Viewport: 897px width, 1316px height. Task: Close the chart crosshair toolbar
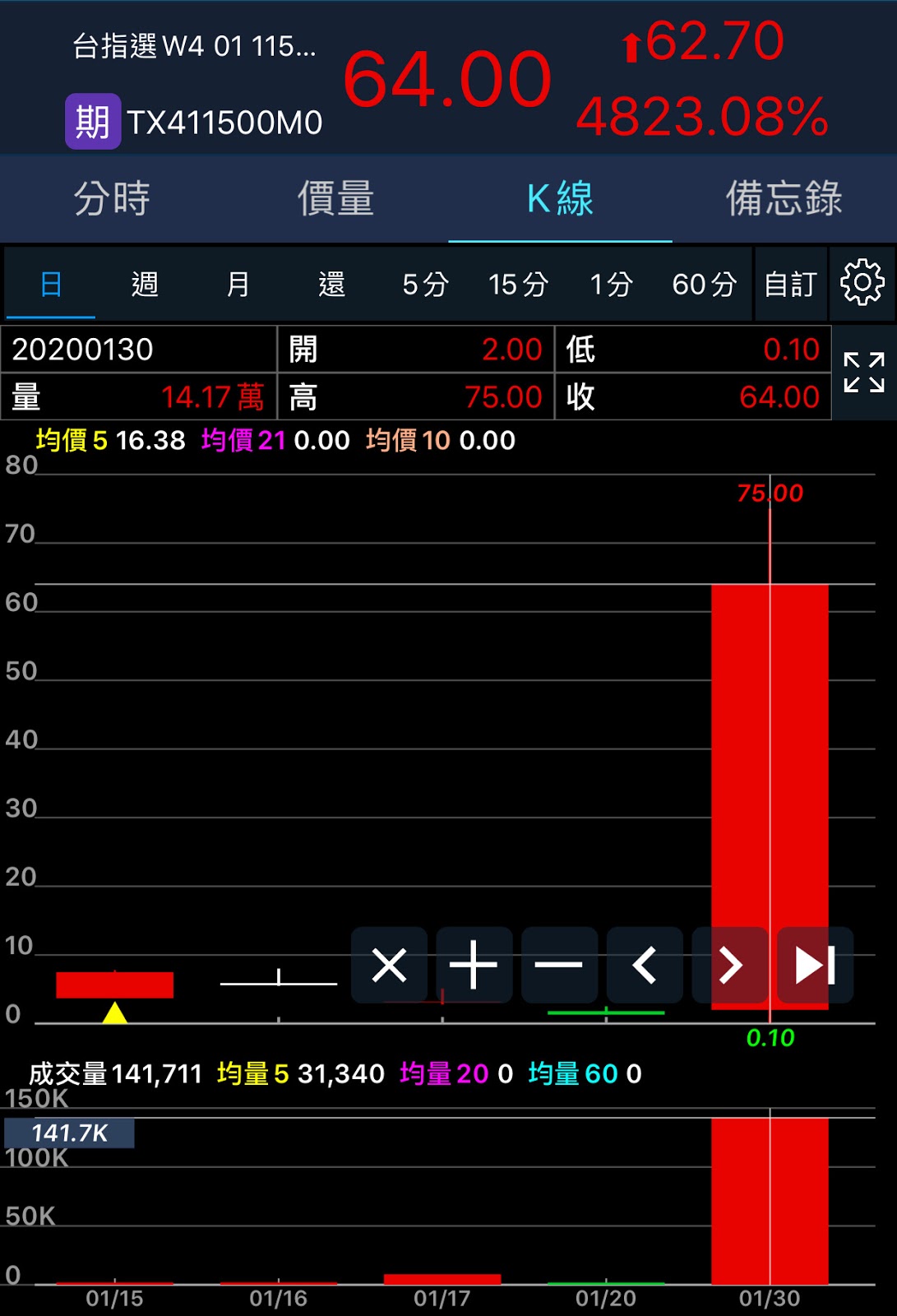(x=389, y=965)
